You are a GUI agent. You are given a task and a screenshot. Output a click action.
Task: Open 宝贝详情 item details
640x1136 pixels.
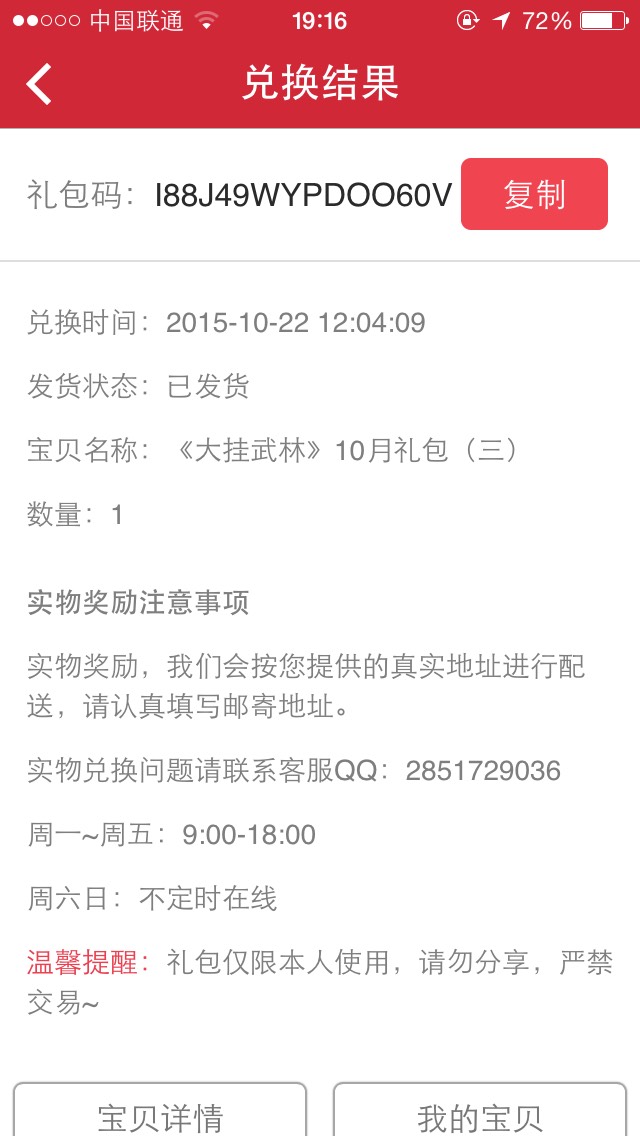160,1110
